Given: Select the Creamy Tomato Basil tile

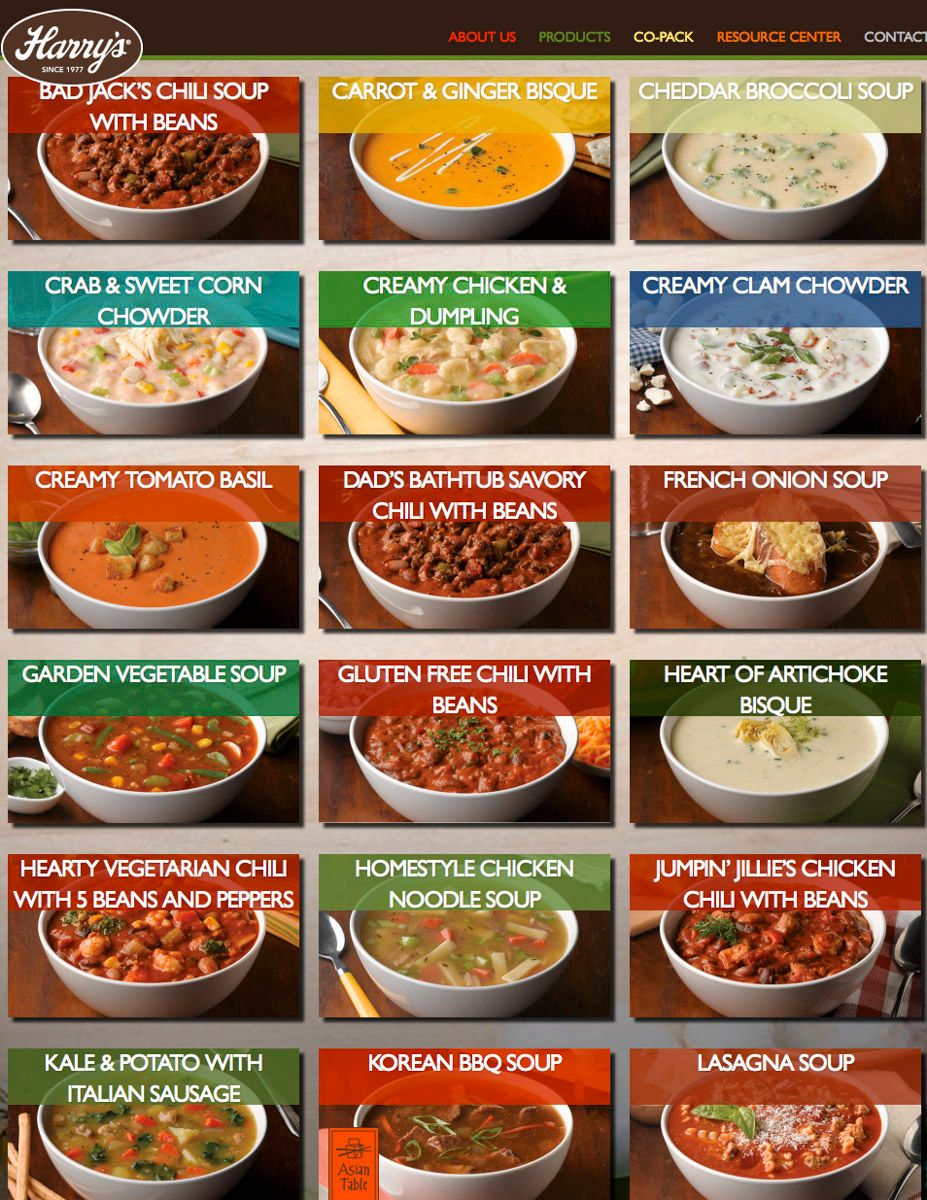Looking at the screenshot, I should 154,548.
